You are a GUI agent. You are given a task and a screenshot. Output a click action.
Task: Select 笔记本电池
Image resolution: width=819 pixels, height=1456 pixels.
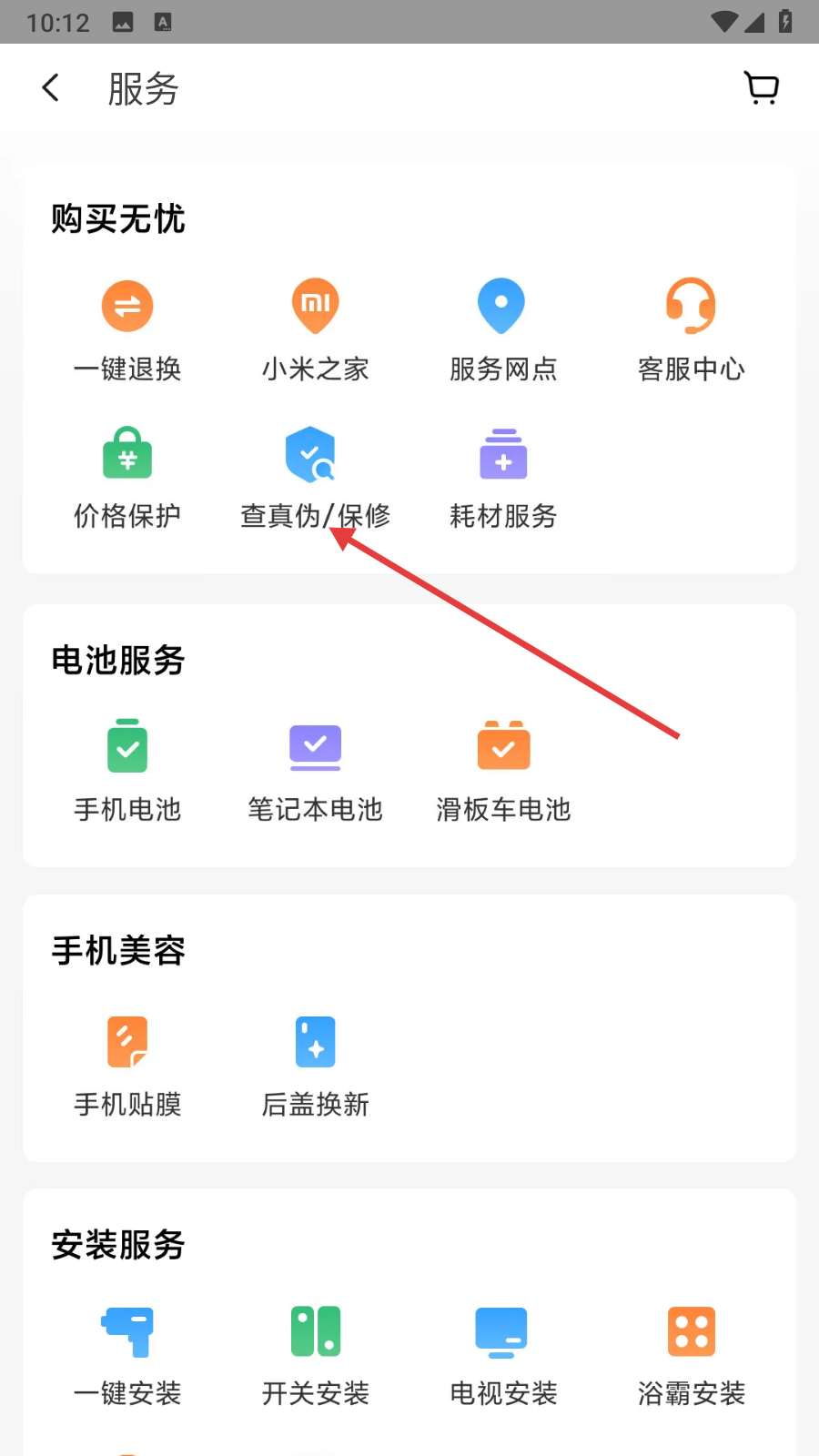(x=315, y=770)
